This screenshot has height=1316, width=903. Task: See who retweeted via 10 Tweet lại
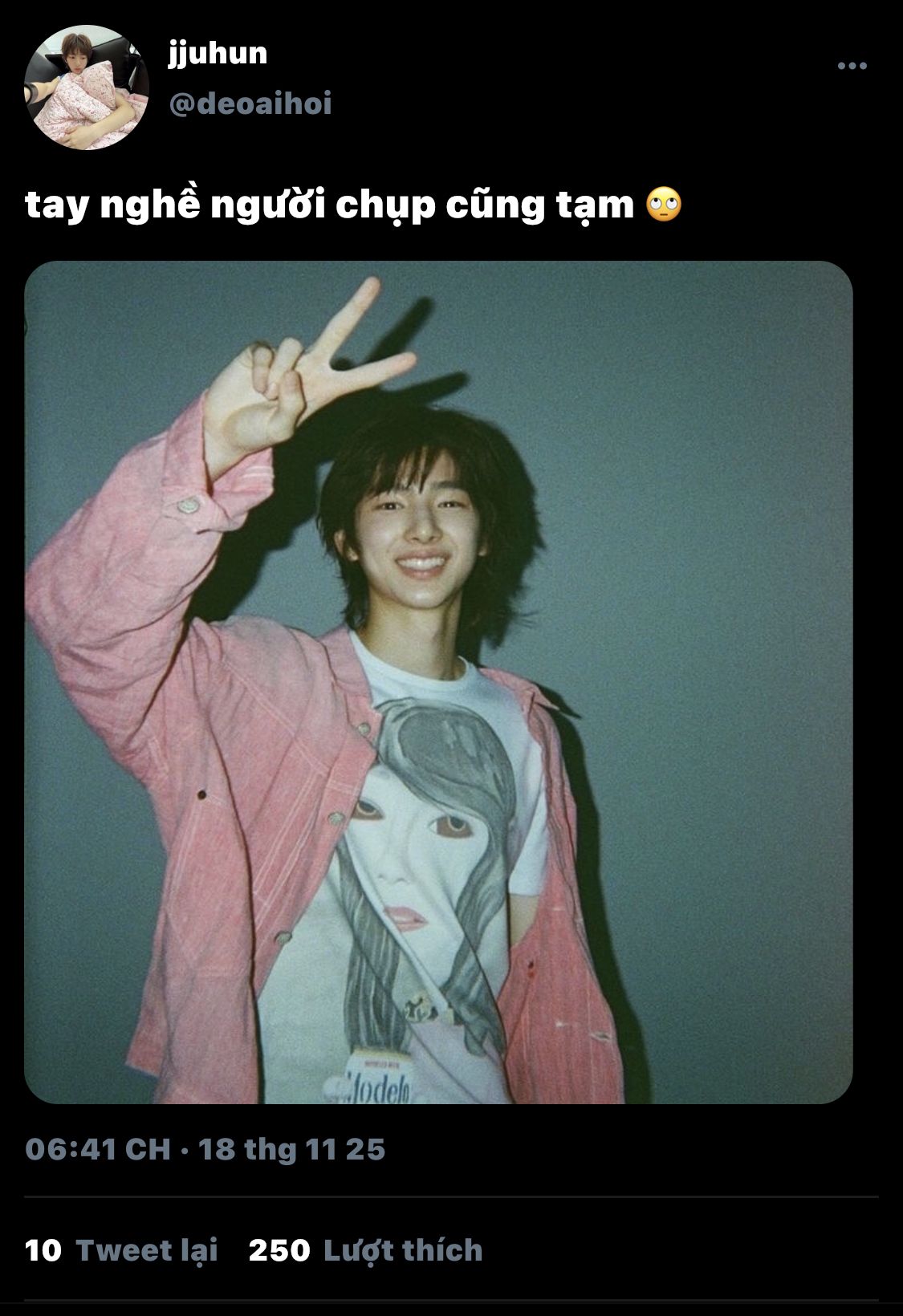point(121,1250)
